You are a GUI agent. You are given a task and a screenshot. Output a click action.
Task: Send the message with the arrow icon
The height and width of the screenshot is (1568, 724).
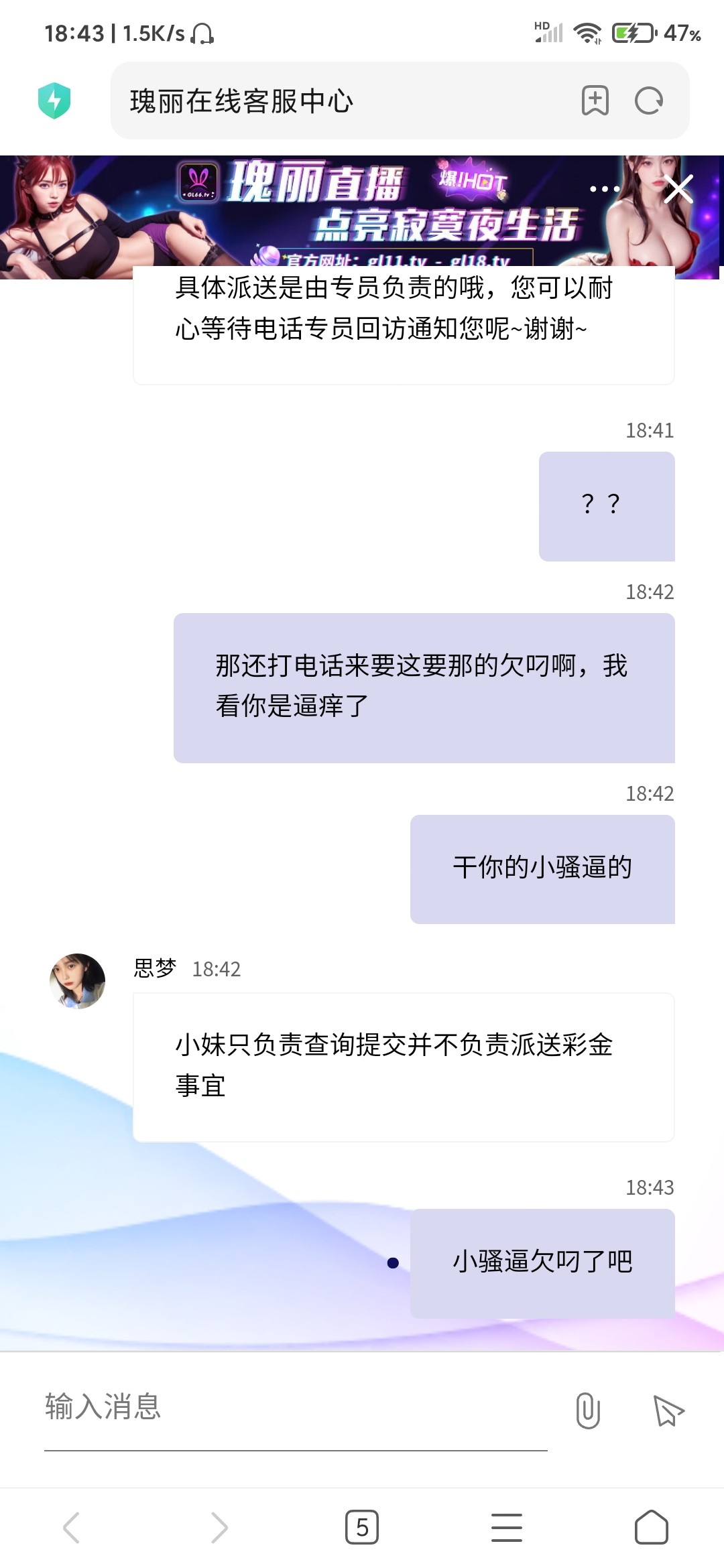coord(668,1410)
